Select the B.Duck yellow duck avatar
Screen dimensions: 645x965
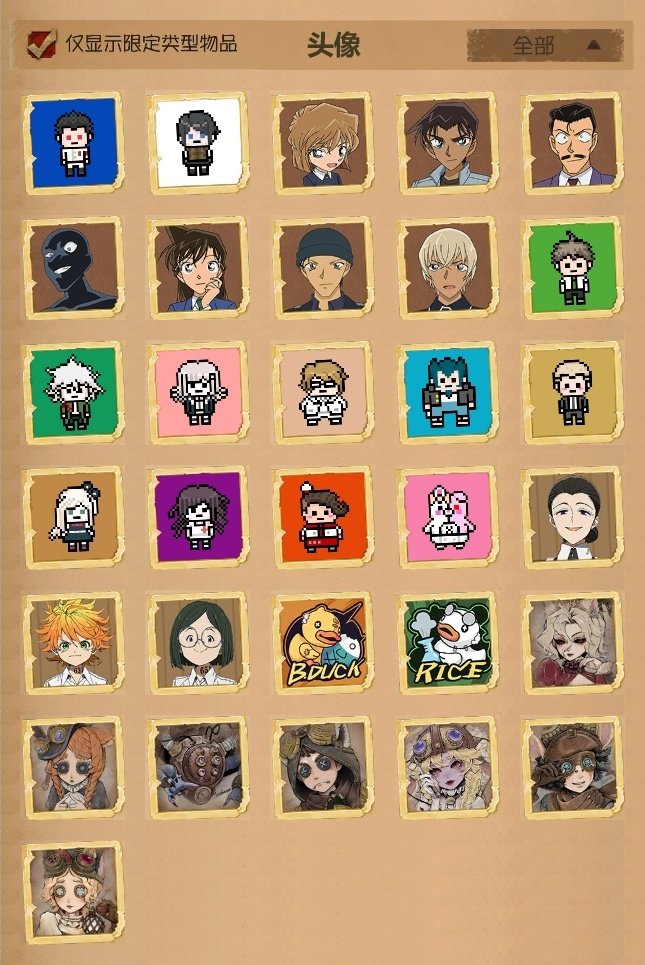(x=322, y=642)
